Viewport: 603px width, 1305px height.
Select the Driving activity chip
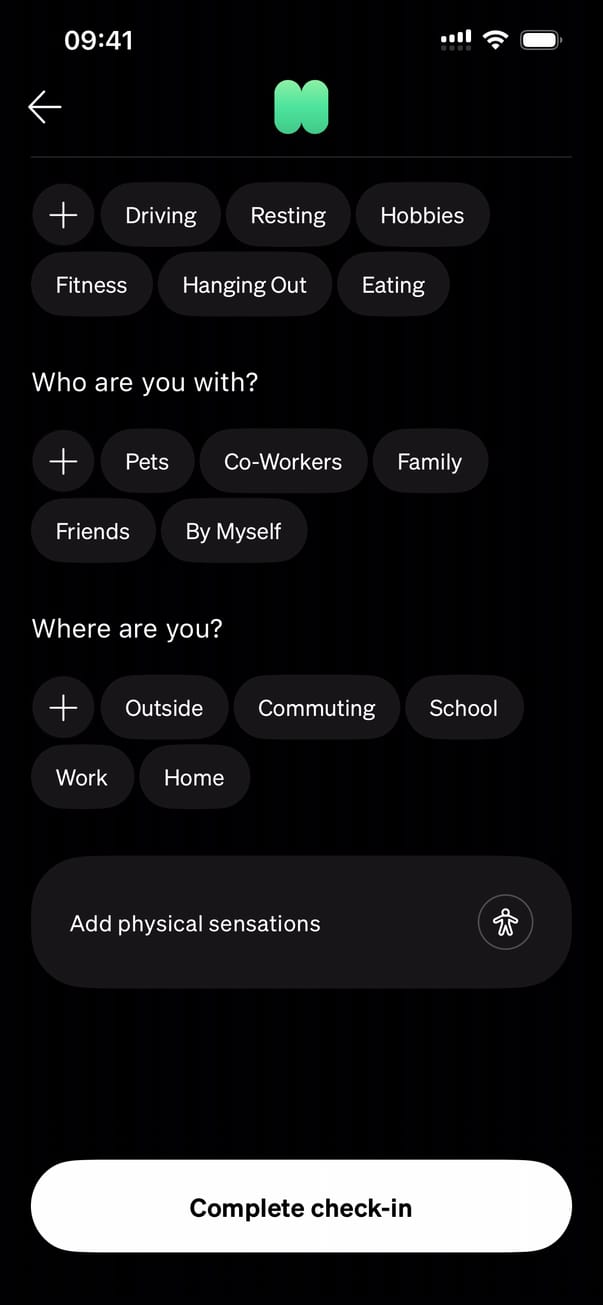pyautogui.click(x=160, y=215)
